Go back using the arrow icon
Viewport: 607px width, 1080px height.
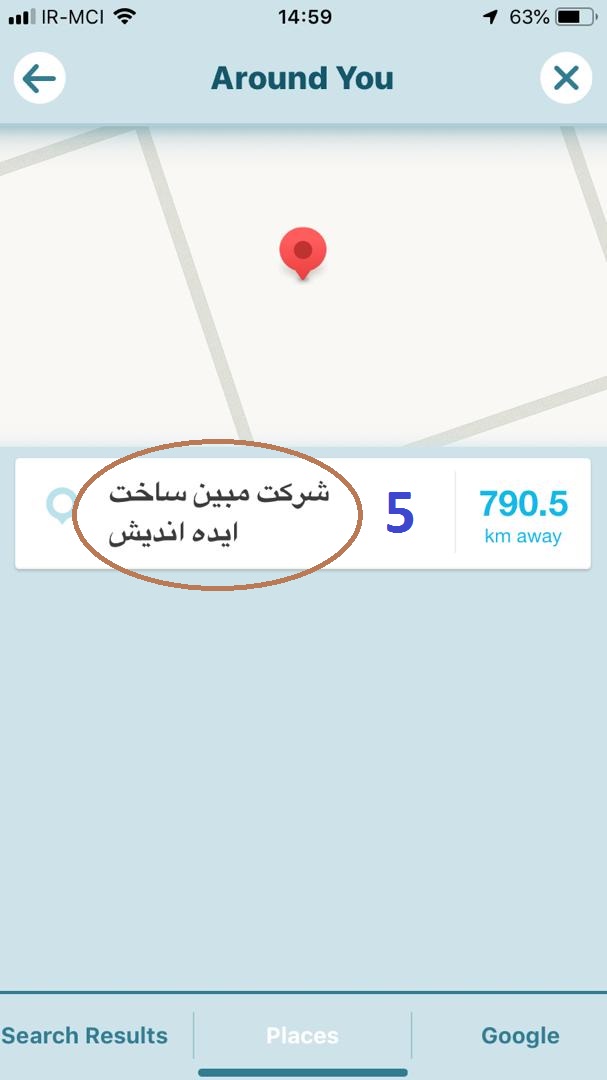(39, 78)
